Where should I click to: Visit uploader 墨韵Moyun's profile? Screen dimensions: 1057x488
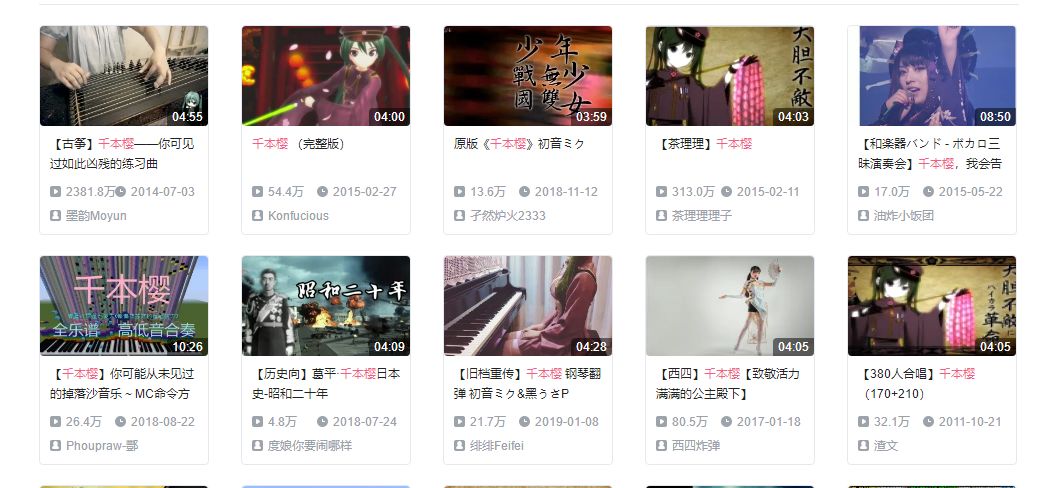coord(96,216)
